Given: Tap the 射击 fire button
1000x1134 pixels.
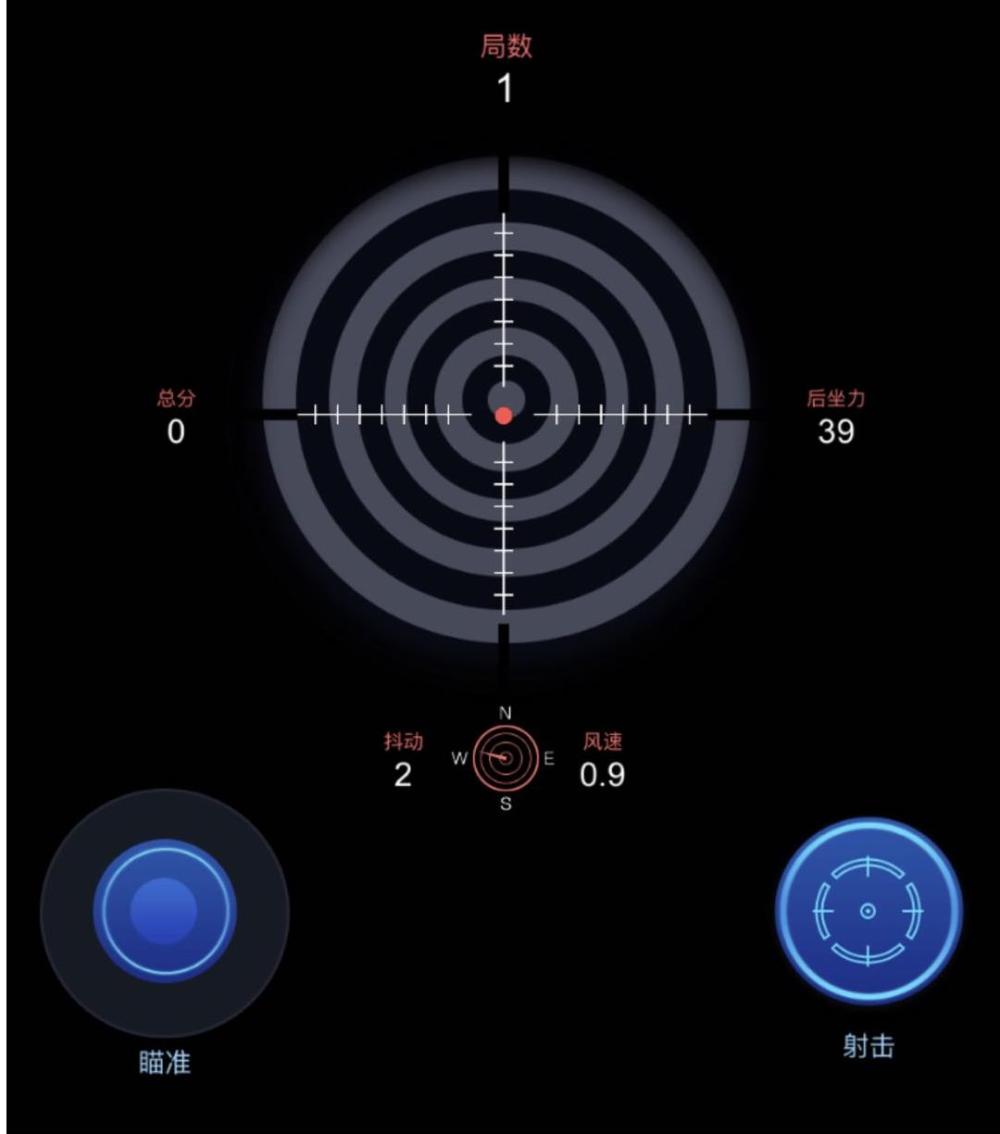Looking at the screenshot, I should [867, 910].
